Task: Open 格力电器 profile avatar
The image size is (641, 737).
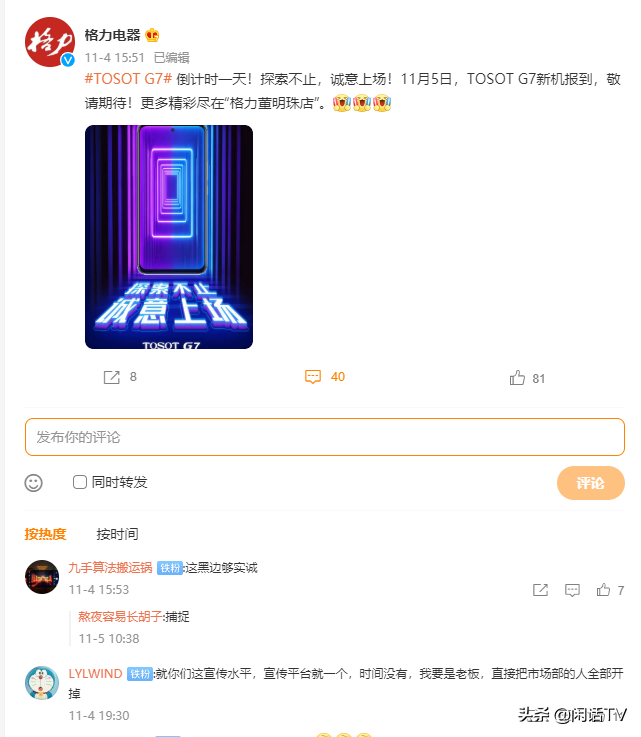Action: (49, 42)
